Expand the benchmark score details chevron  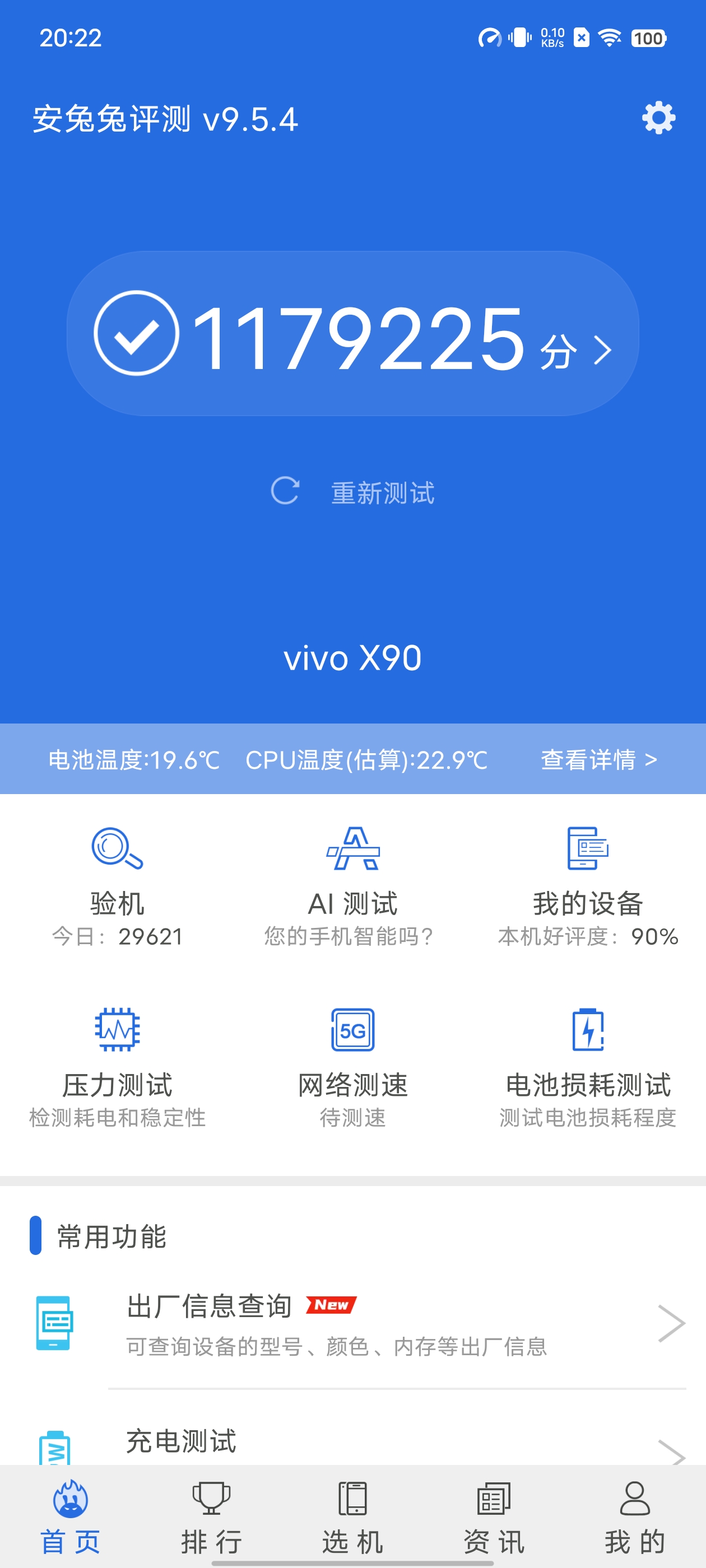(602, 348)
